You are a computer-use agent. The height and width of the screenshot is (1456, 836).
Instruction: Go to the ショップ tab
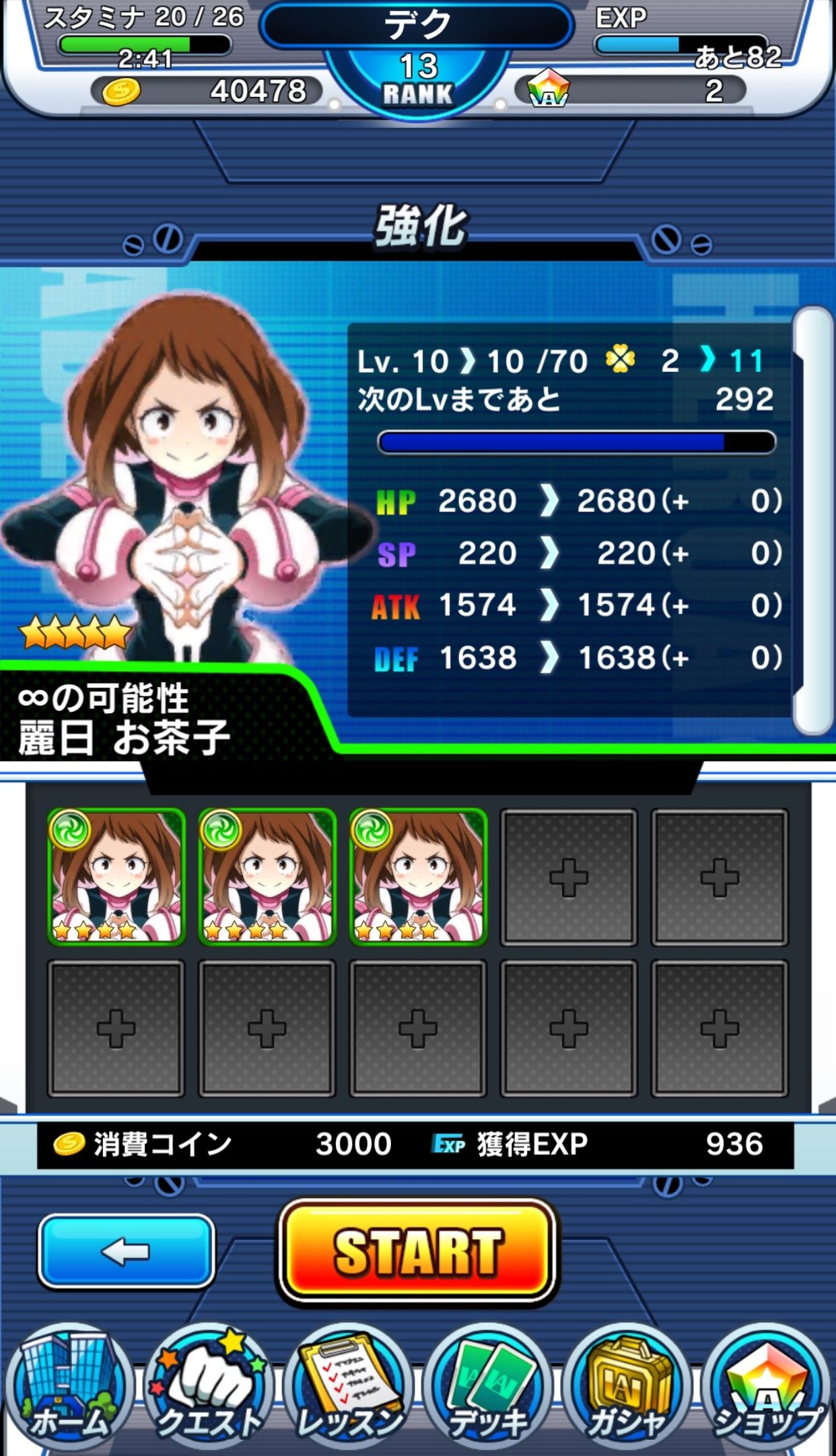coord(766,1386)
